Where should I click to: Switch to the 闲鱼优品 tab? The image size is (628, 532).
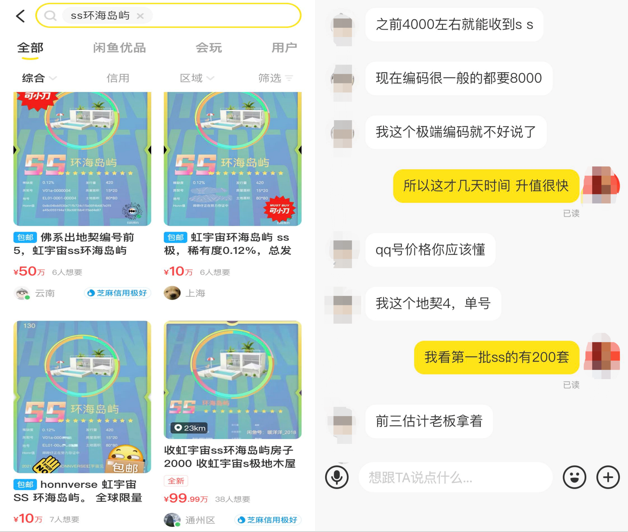point(119,48)
